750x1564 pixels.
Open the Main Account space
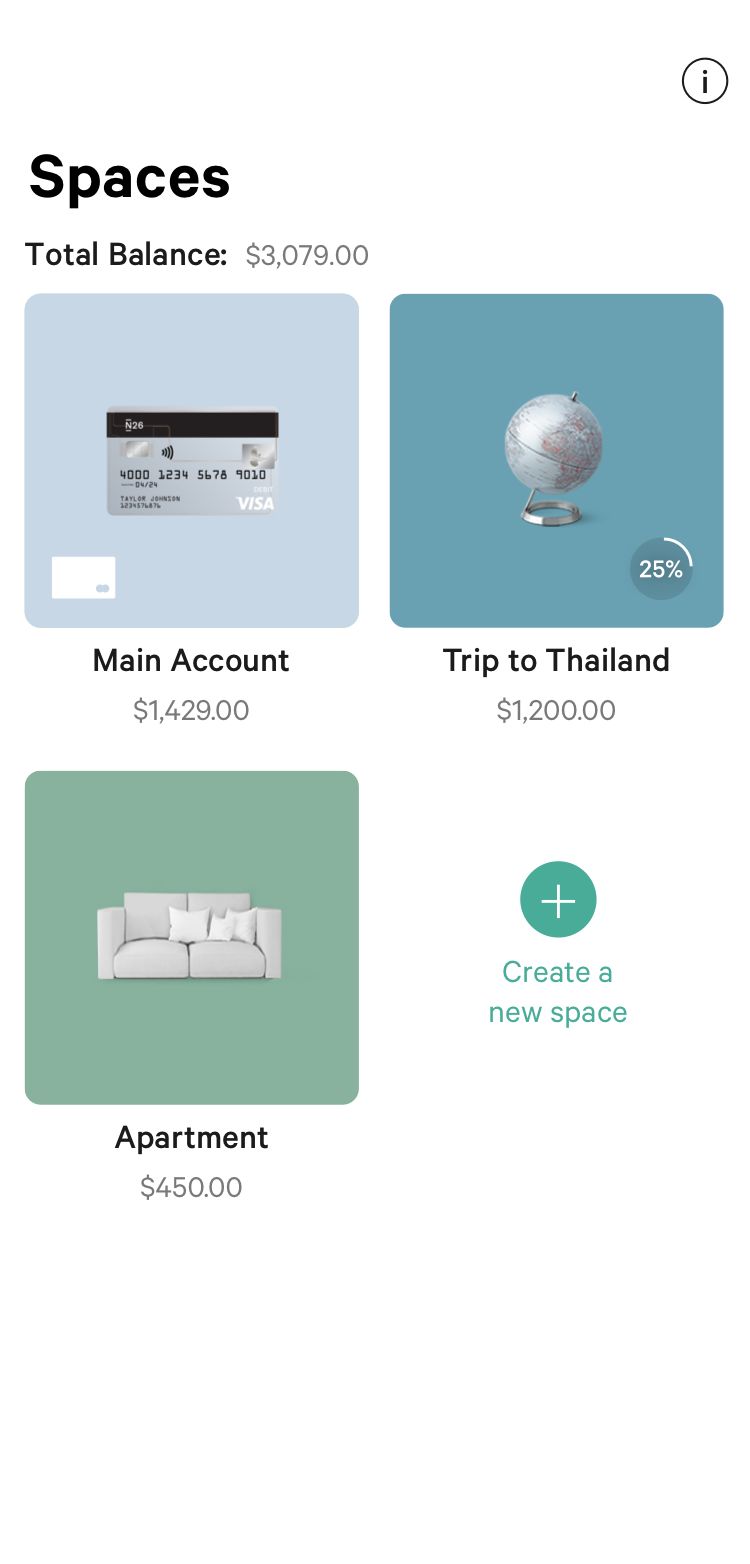[x=191, y=461]
